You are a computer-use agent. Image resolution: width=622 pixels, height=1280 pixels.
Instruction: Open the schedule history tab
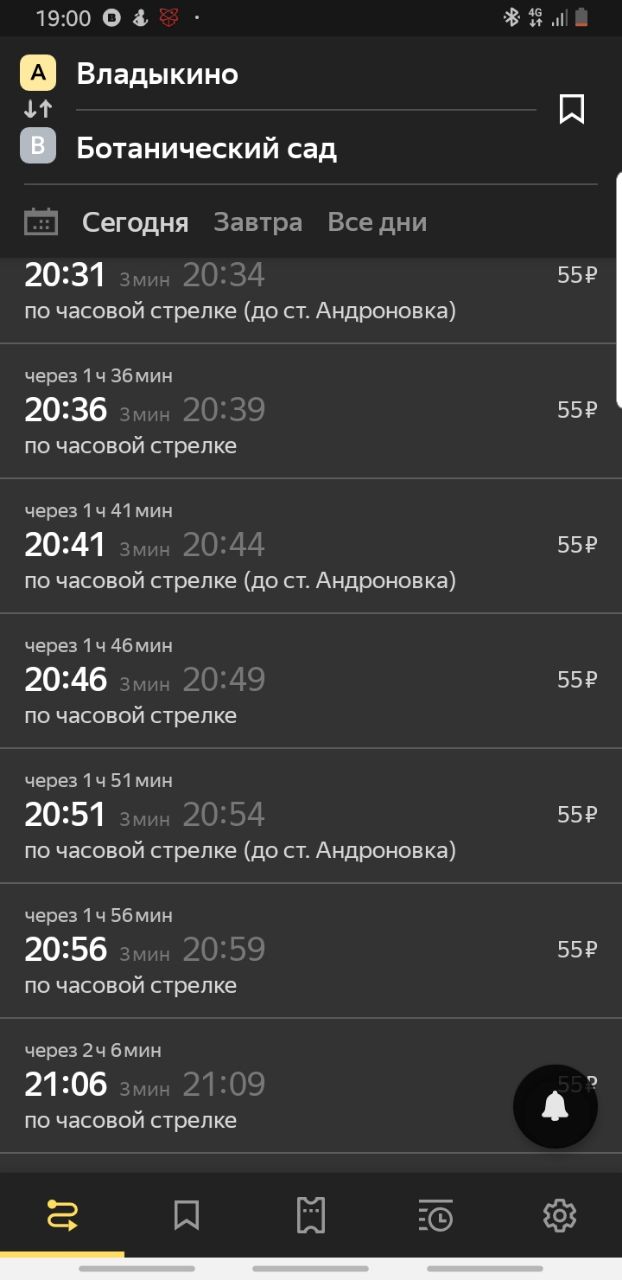(x=435, y=1215)
